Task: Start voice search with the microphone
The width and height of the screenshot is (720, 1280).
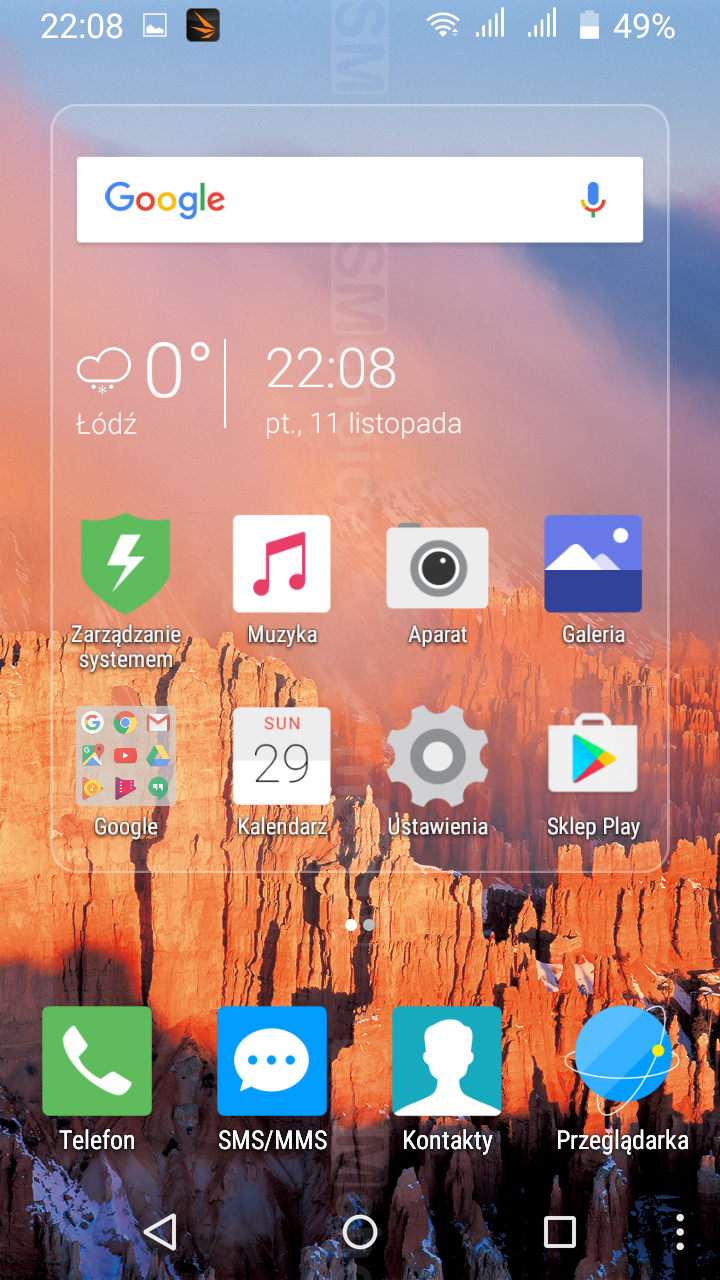Action: pos(593,199)
